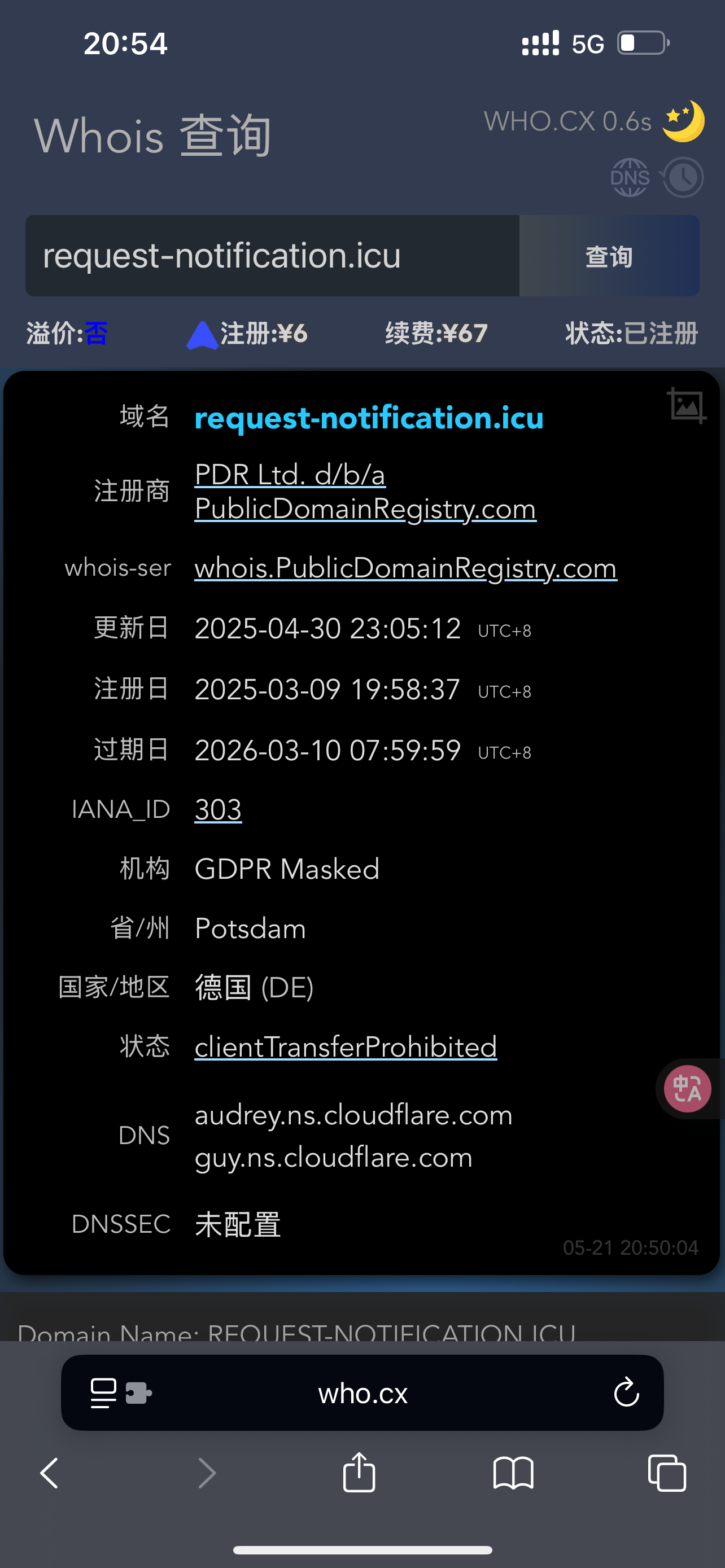Open the DNS lookup icon
Image resolution: width=725 pixels, height=1568 pixels.
tap(630, 178)
